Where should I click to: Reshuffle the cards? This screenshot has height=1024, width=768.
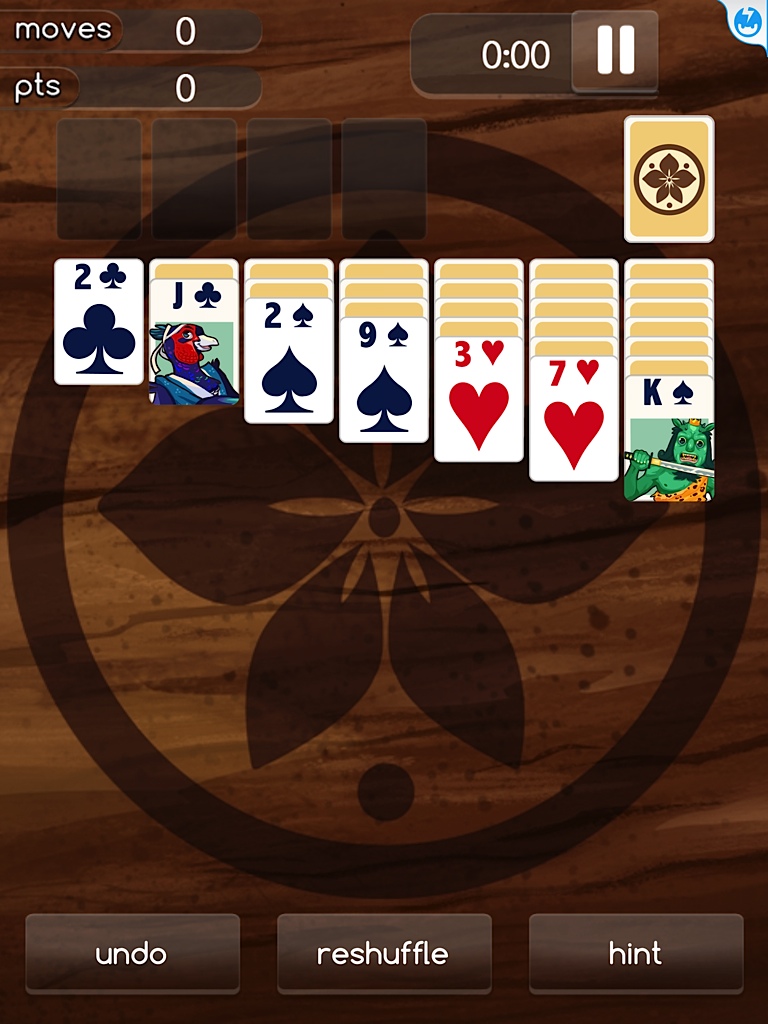pyautogui.click(x=384, y=953)
